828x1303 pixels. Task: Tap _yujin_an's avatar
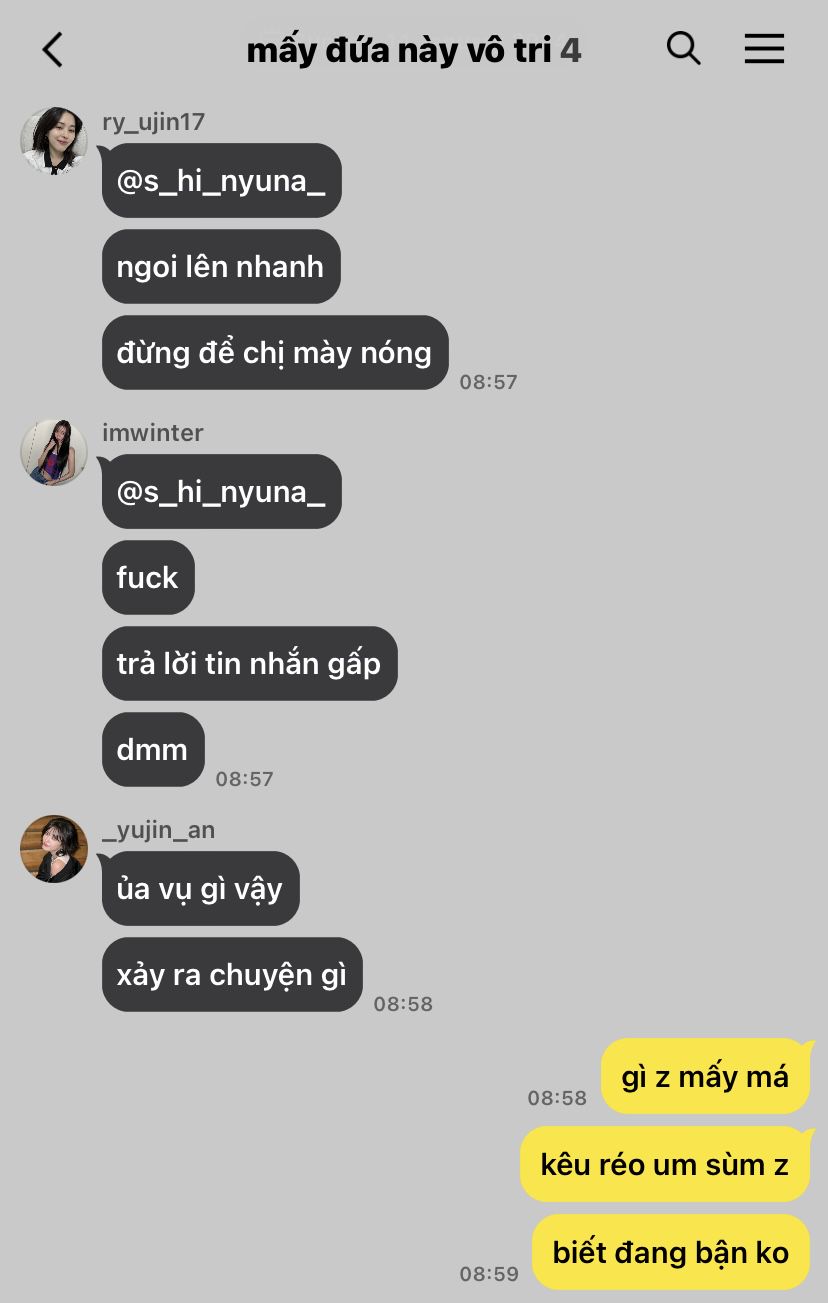click(54, 849)
